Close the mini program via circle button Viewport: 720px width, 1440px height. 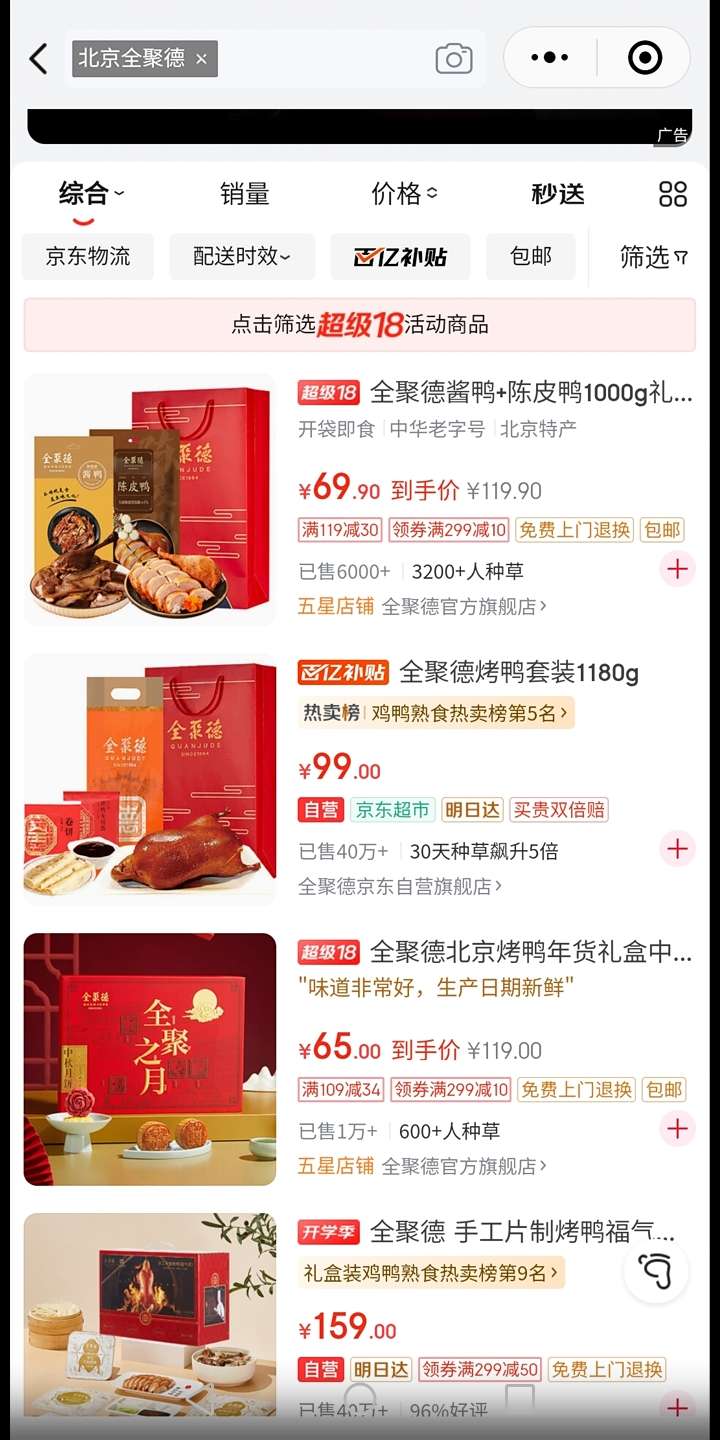tap(644, 58)
